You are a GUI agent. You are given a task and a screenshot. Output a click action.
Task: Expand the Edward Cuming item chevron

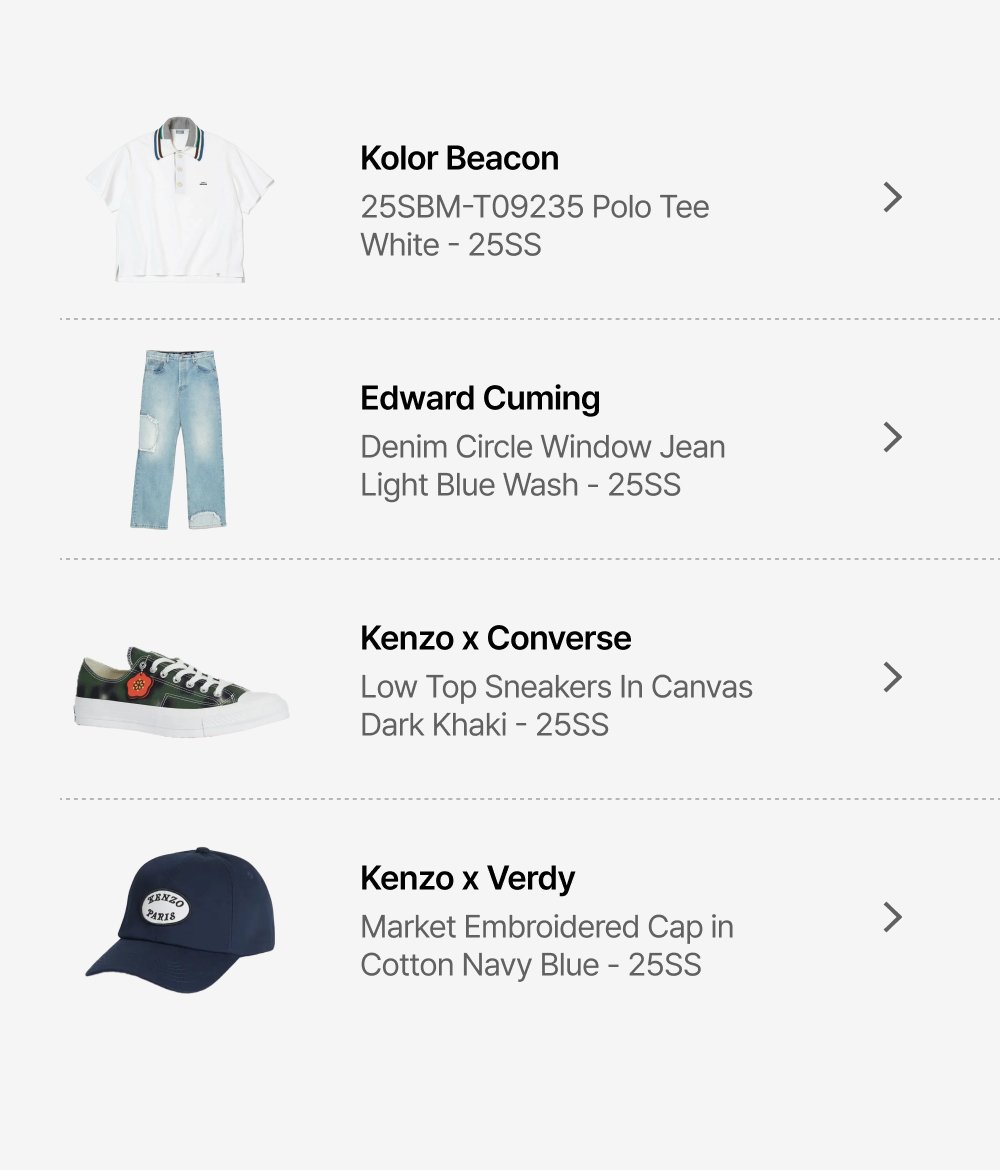click(x=893, y=438)
